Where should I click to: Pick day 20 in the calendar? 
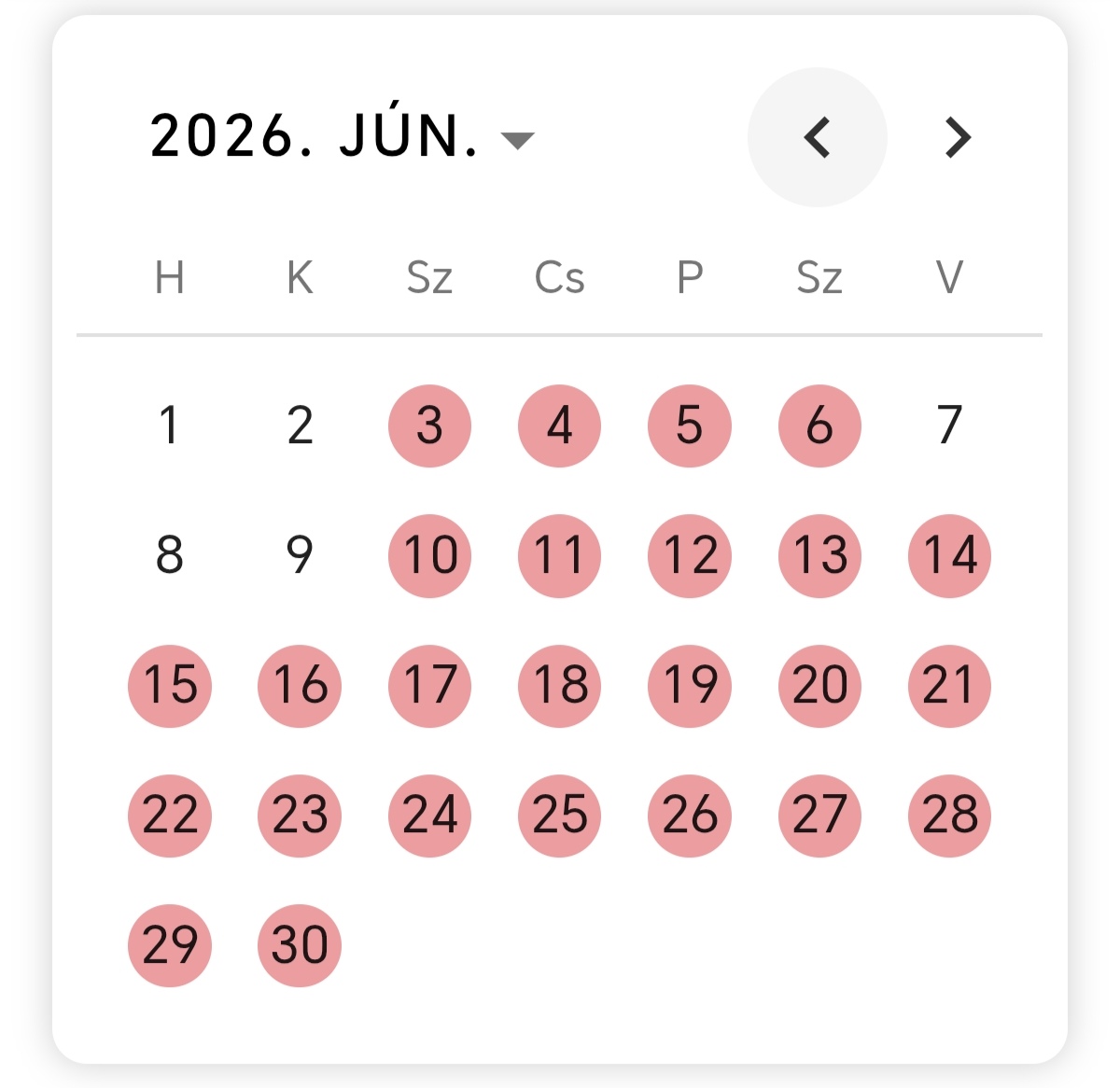819,685
